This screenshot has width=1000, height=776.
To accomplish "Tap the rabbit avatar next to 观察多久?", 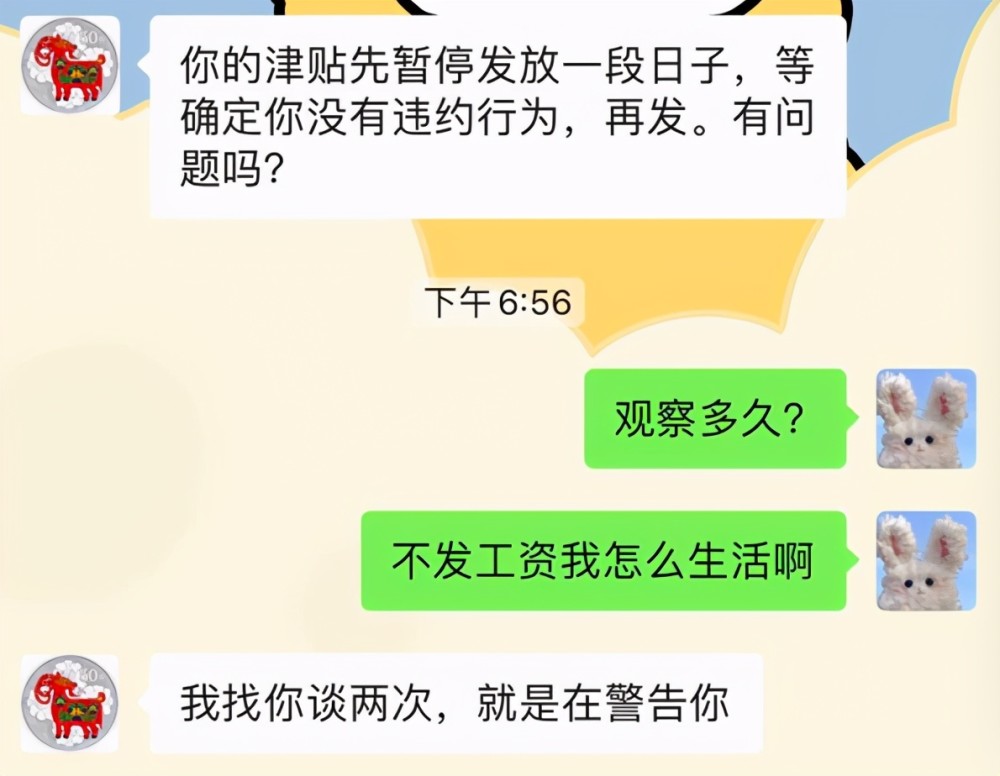I will (926, 418).
